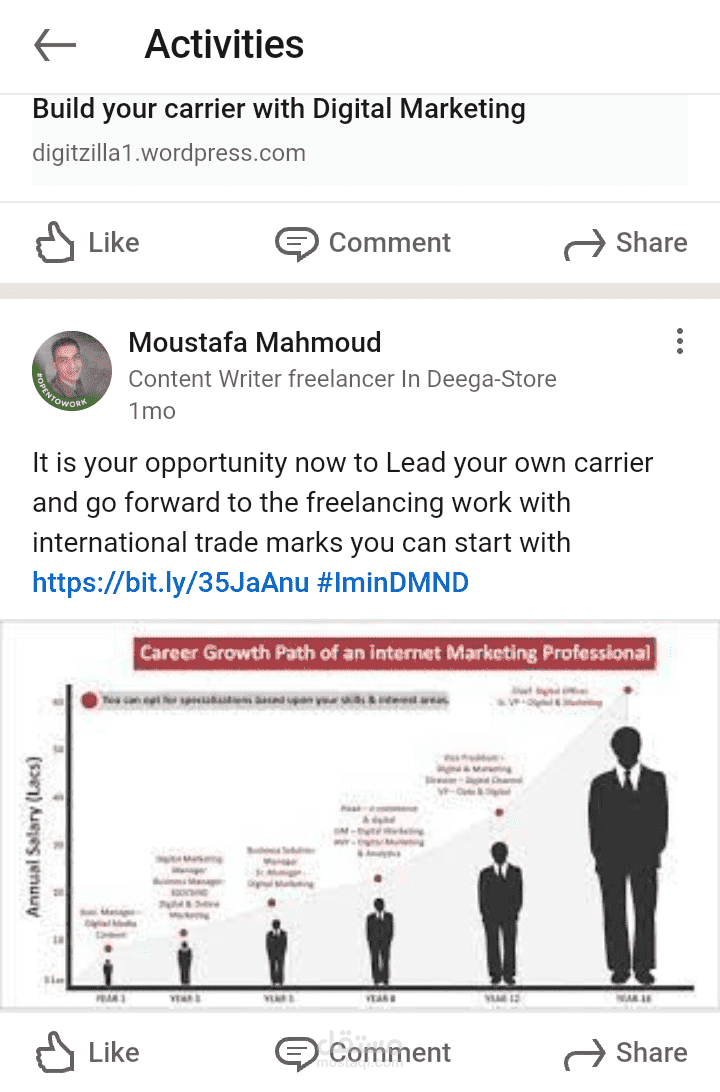Like the Build your carrier post
Image resolution: width=720 pixels, height=1092 pixels.
click(88, 243)
